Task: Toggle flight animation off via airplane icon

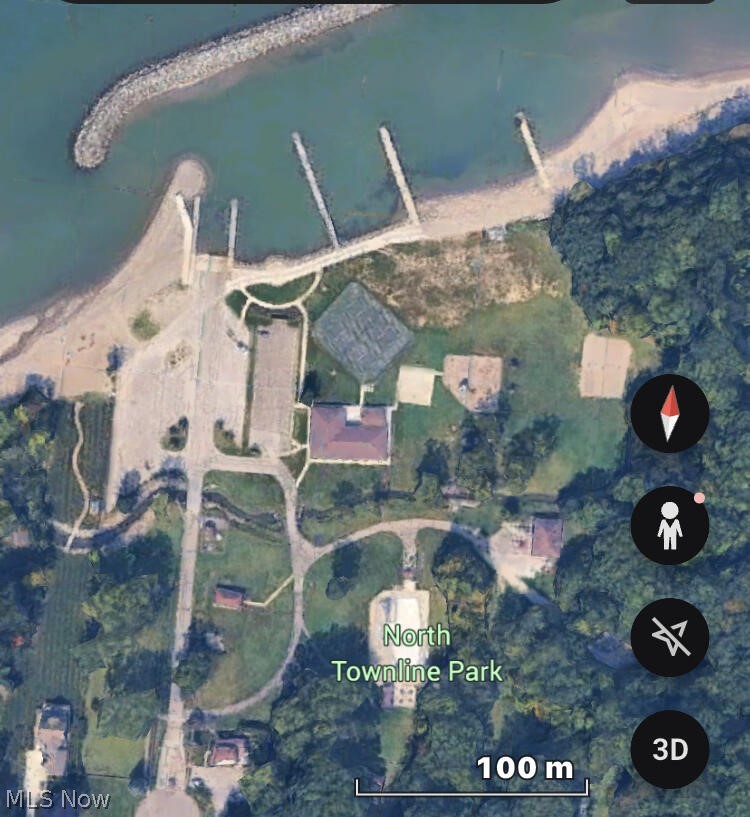Action: pyautogui.click(x=668, y=637)
